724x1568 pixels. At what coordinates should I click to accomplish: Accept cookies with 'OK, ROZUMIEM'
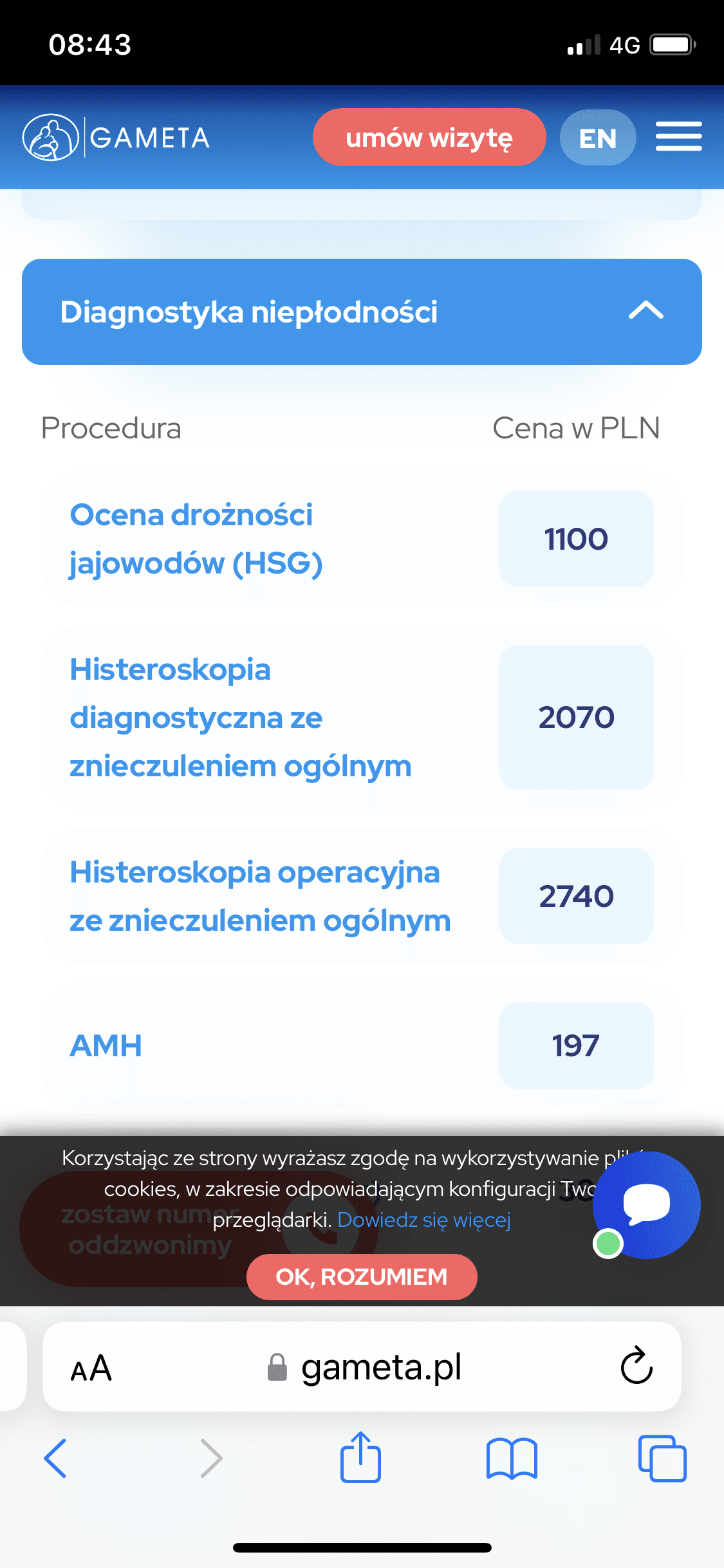[x=362, y=1277]
